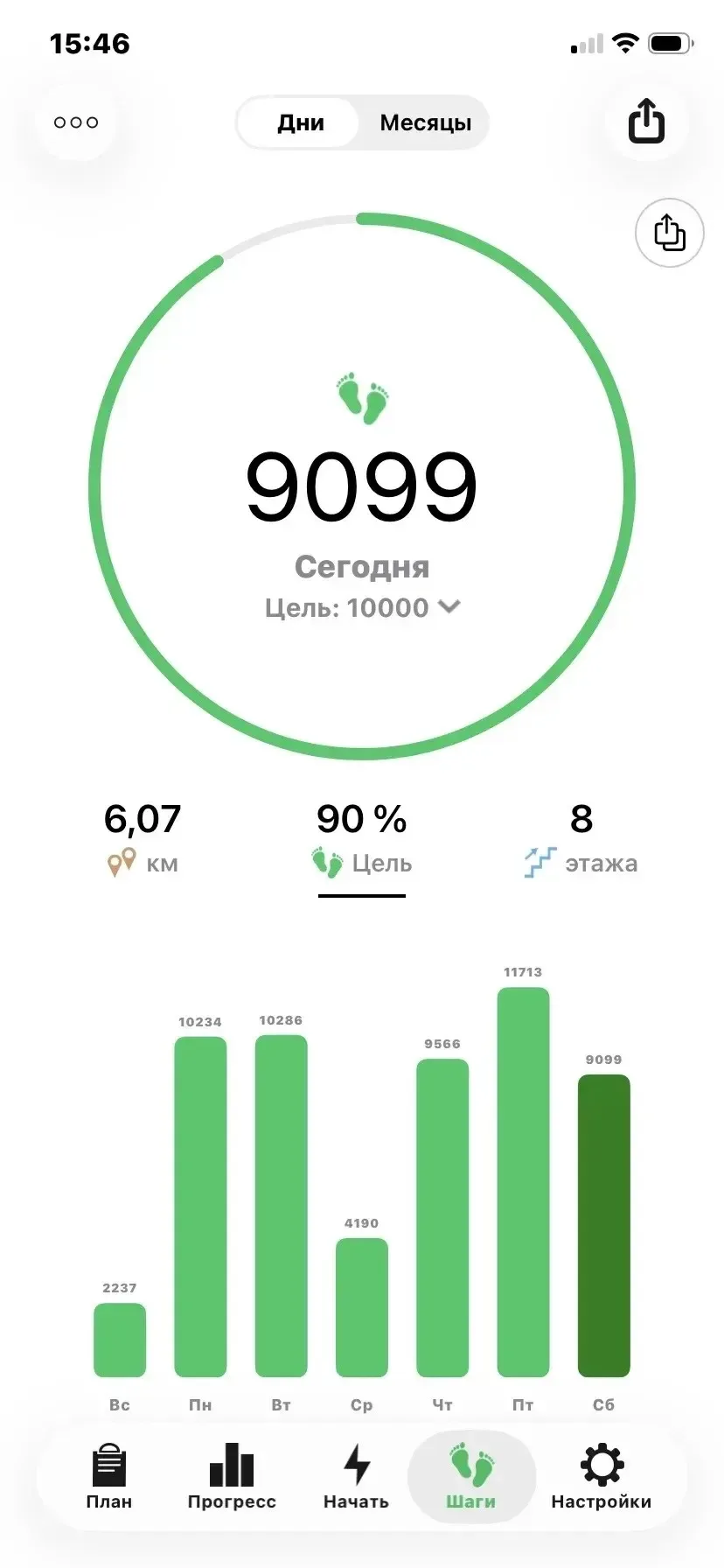Open Настройки settings
Image resolution: width=724 pixels, height=1568 pixels.
[601, 1477]
